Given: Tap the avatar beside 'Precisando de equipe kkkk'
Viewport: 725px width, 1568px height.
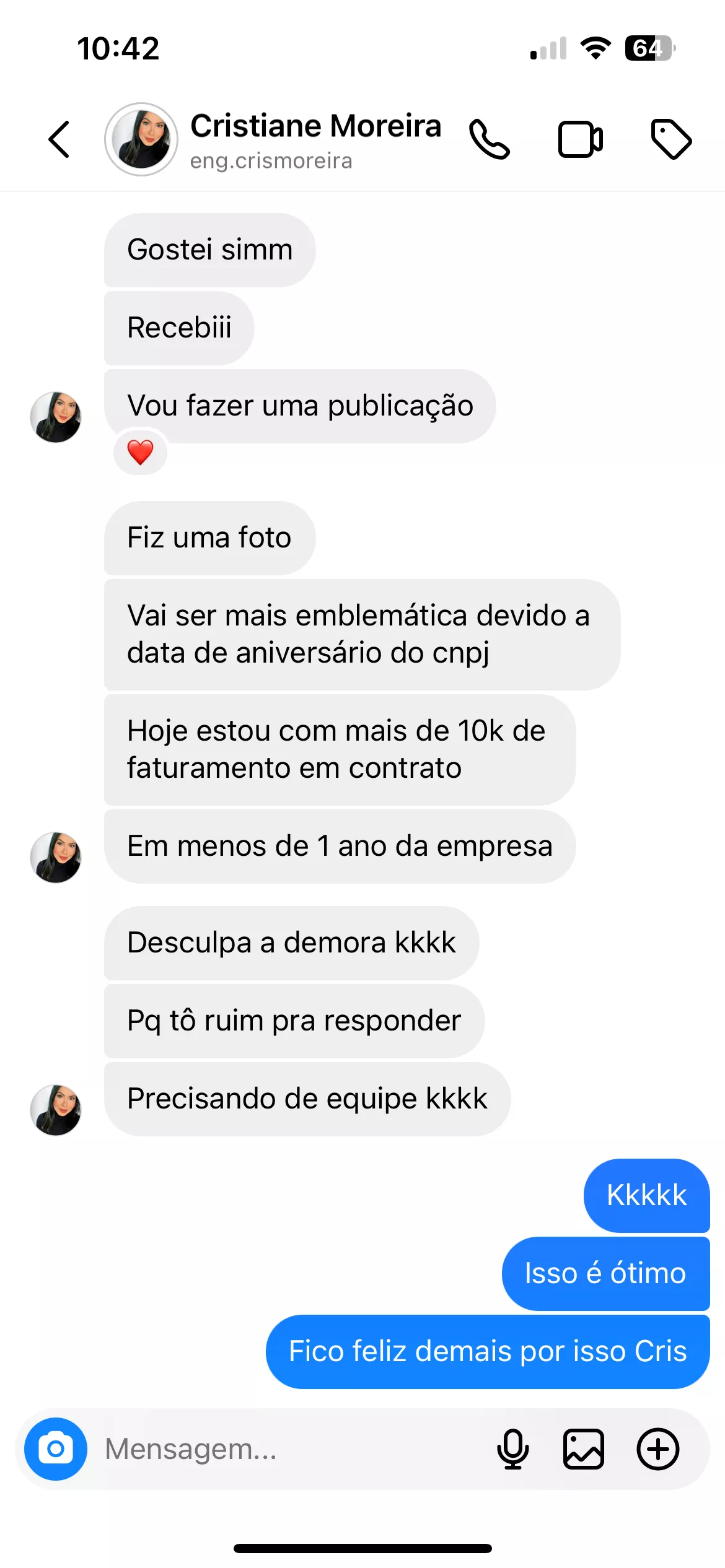Looking at the screenshot, I should (x=56, y=1110).
